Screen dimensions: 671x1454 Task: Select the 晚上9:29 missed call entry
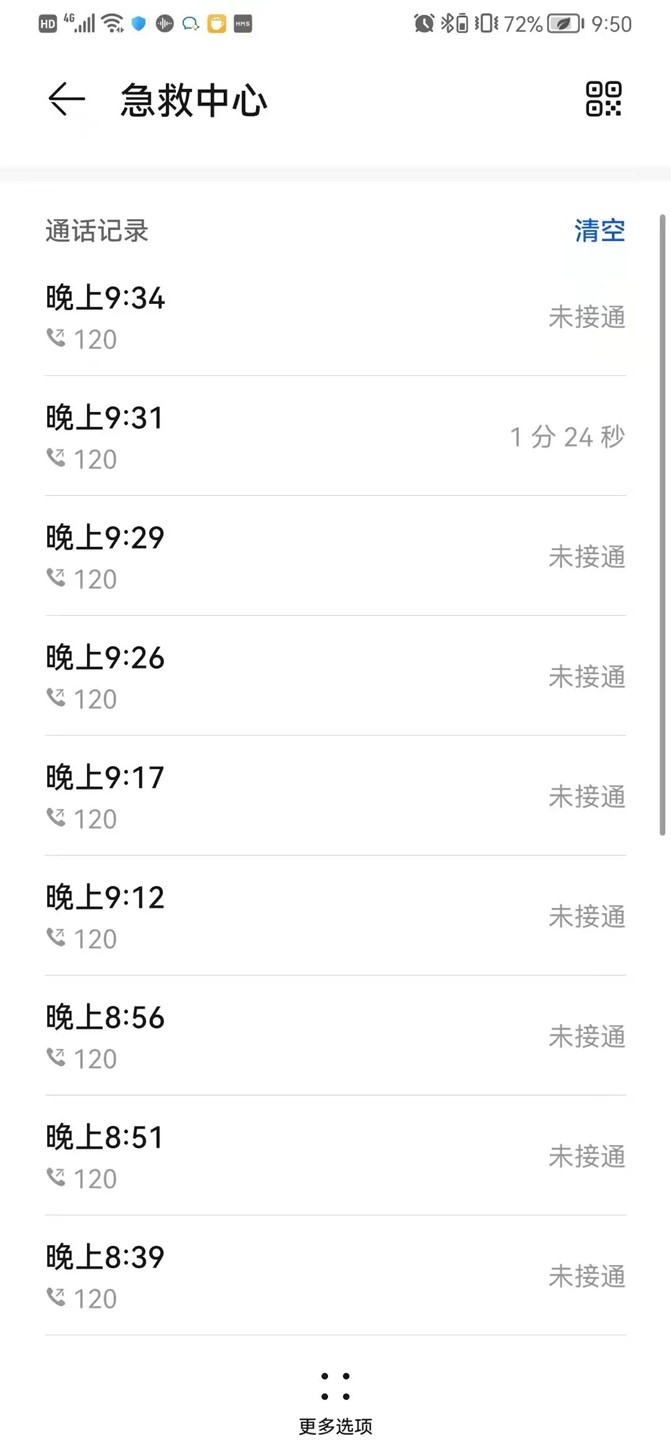point(335,556)
